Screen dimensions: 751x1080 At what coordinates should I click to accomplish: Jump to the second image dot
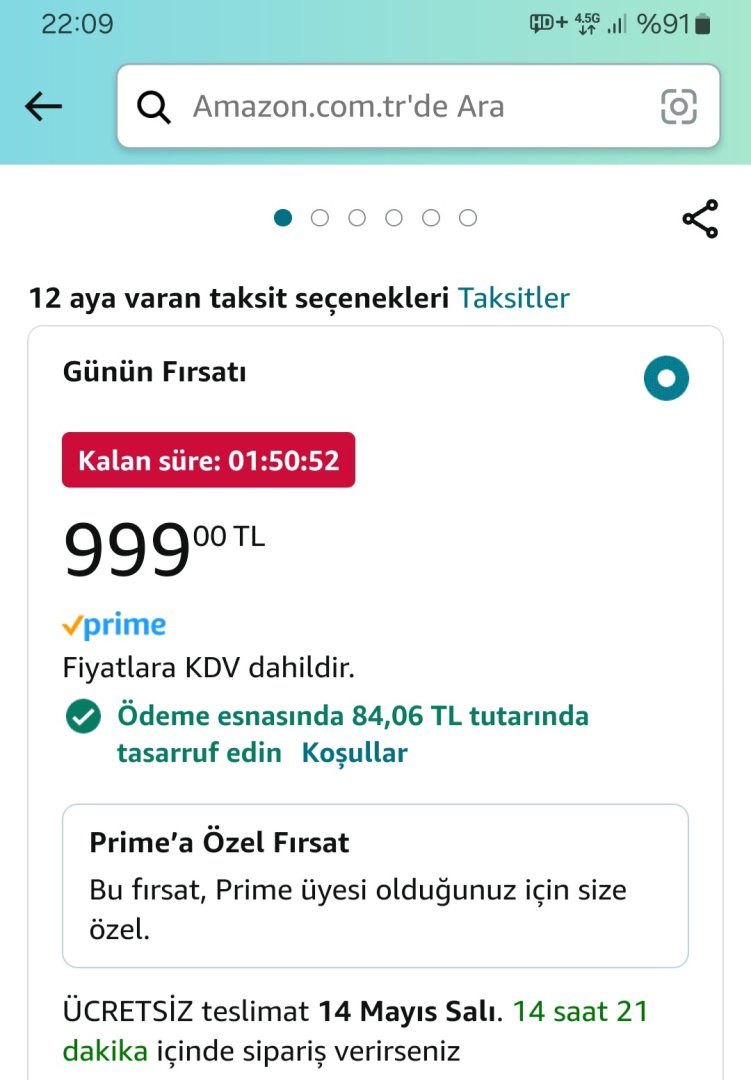pos(320,218)
